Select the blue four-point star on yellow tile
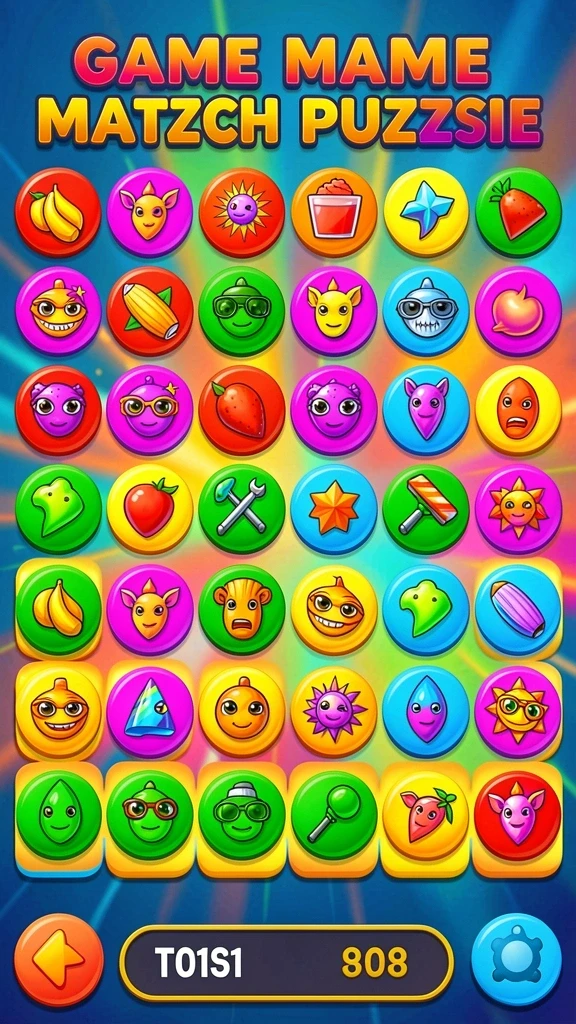This screenshot has width=576, height=1024. [426, 212]
